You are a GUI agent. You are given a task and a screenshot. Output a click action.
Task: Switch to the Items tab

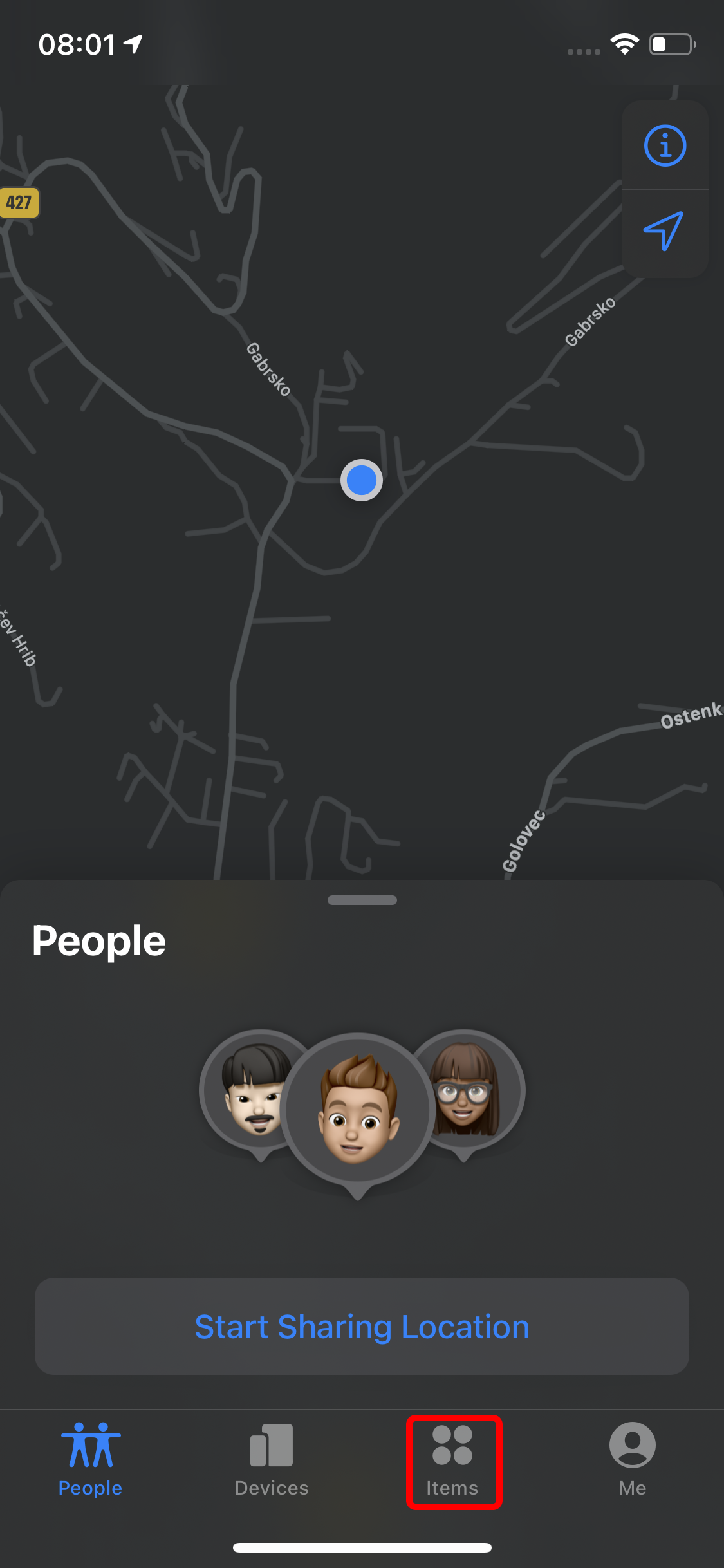[x=452, y=1461]
